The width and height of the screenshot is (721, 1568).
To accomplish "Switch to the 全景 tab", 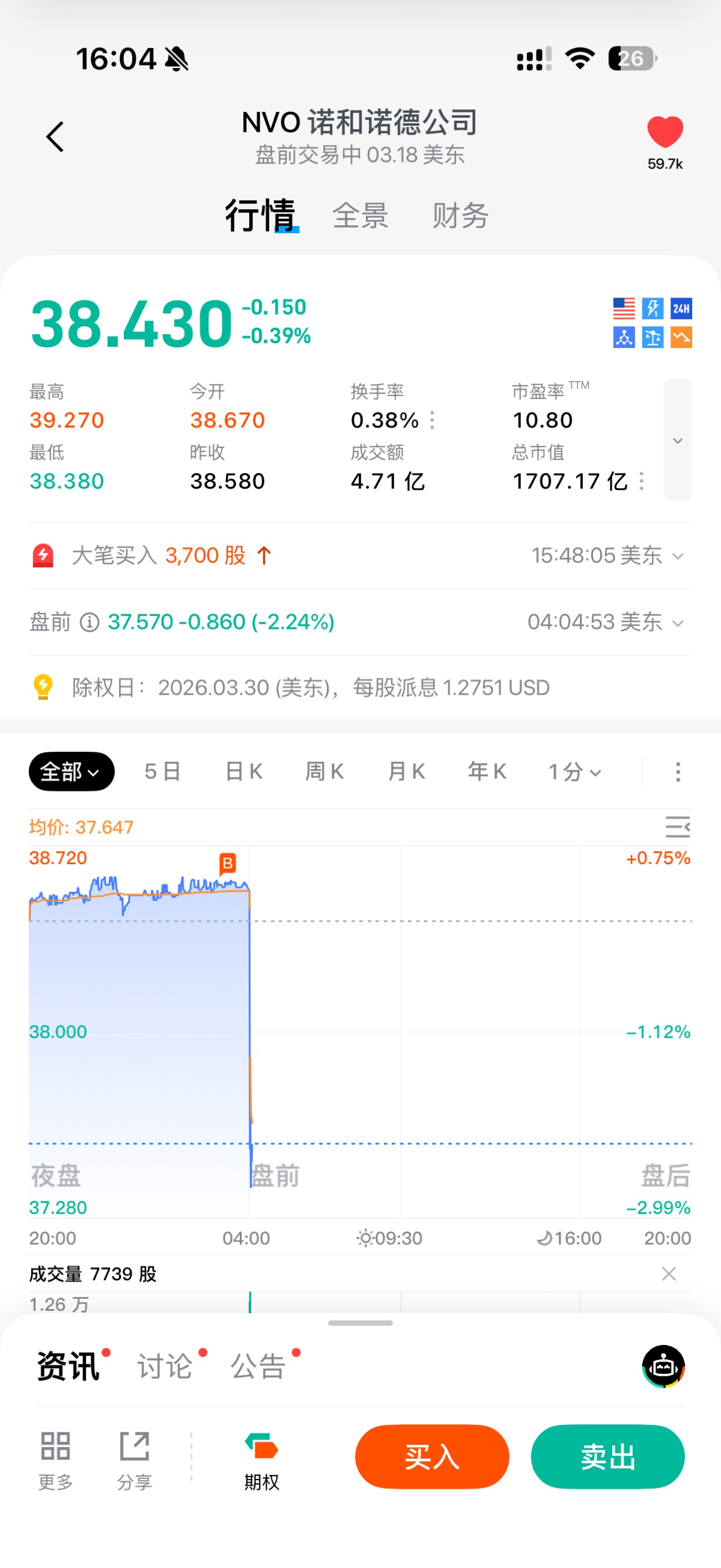I will click(x=360, y=216).
